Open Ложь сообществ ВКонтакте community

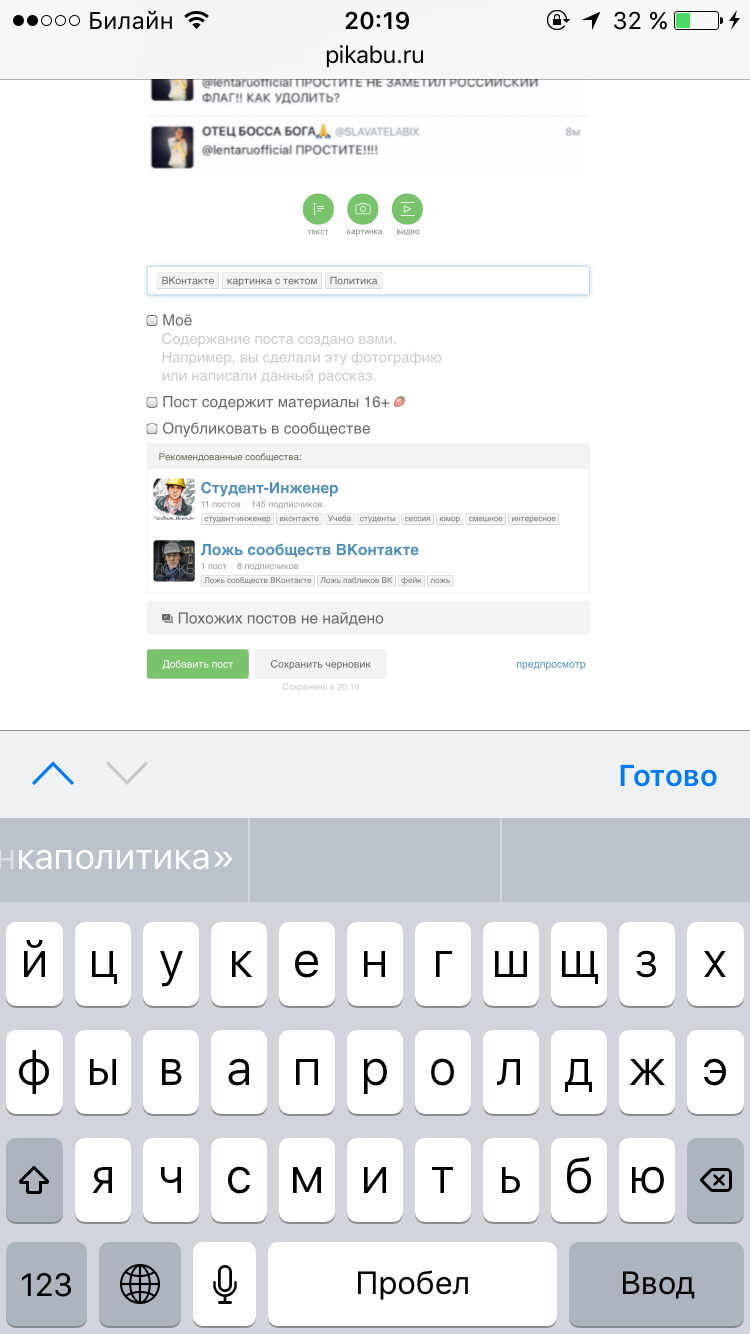(309, 550)
